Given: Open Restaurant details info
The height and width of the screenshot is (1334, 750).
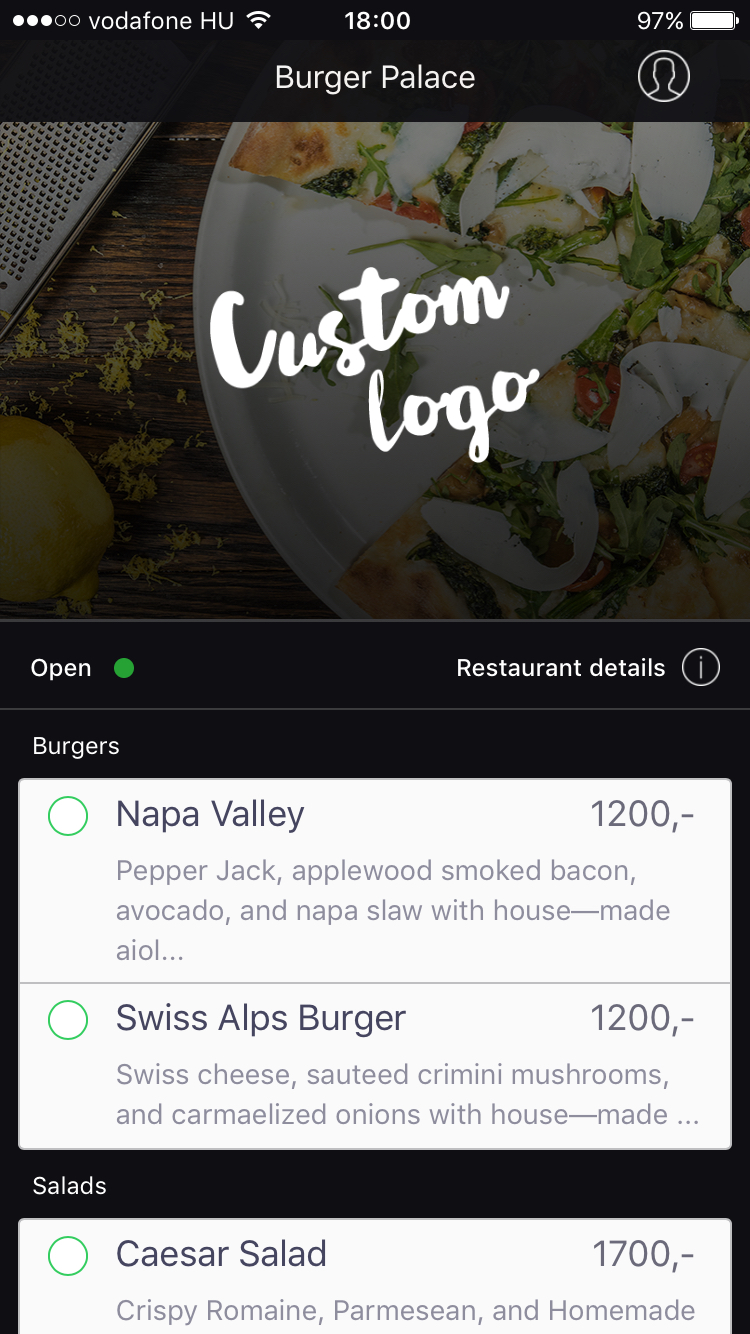Looking at the screenshot, I should point(700,667).
